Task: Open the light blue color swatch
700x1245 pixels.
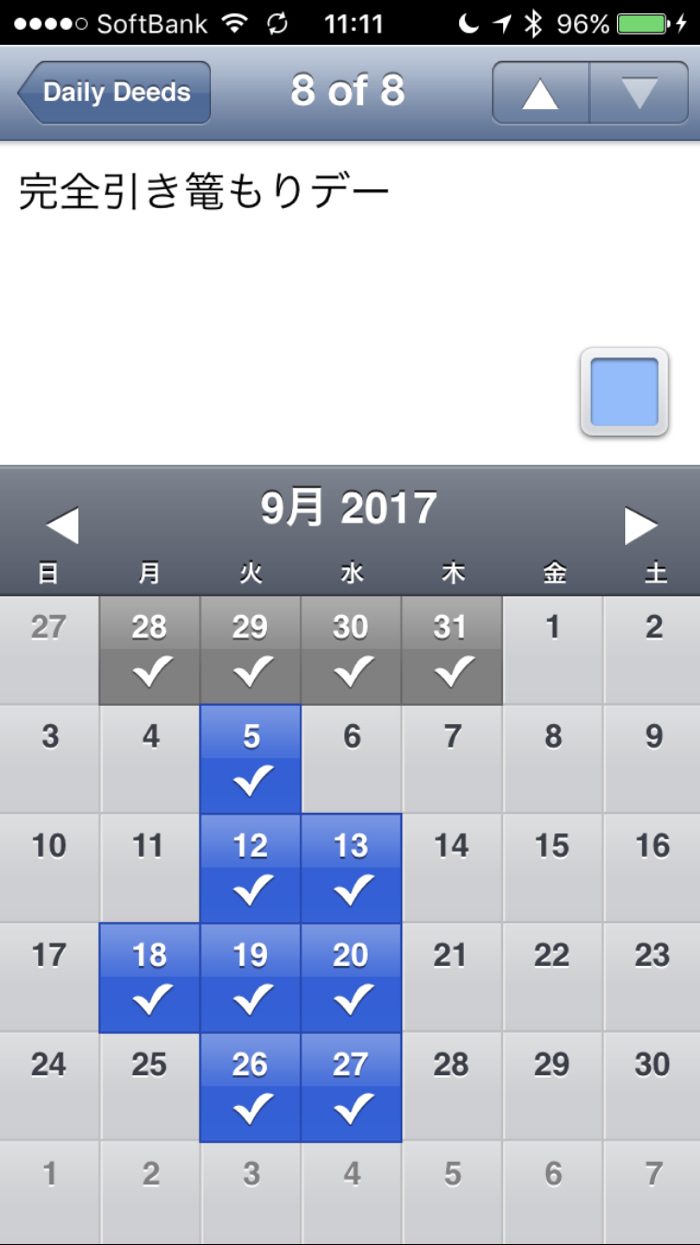Action: [x=624, y=392]
